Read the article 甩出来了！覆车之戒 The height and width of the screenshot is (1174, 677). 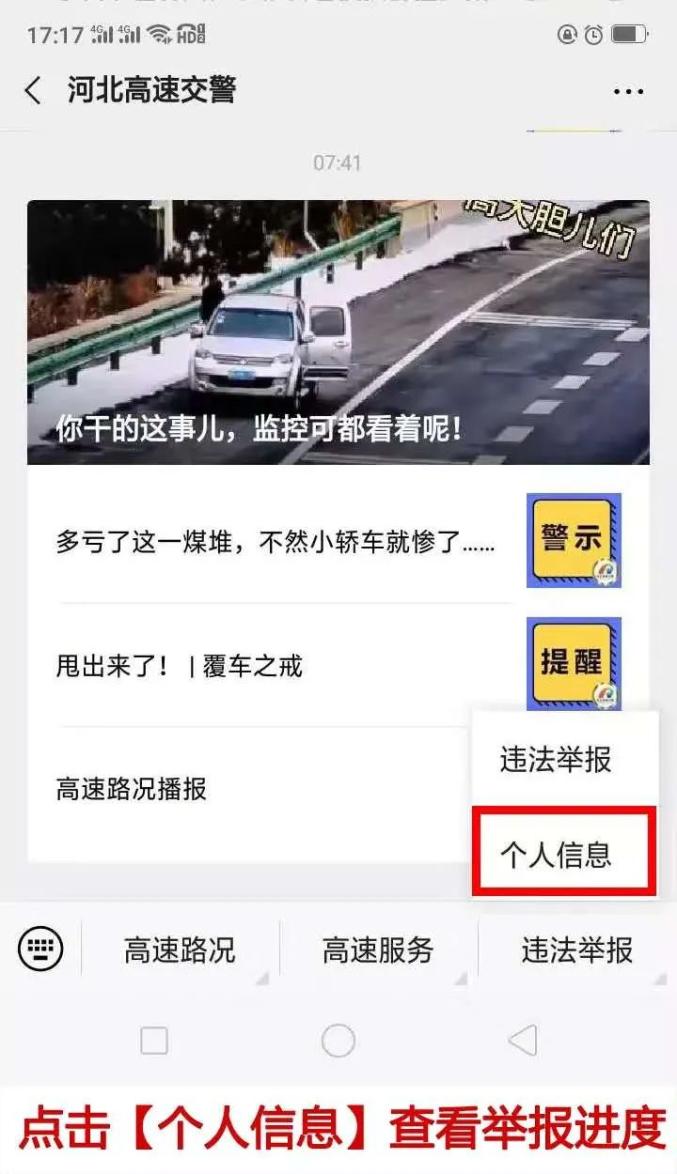pos(180,665)
